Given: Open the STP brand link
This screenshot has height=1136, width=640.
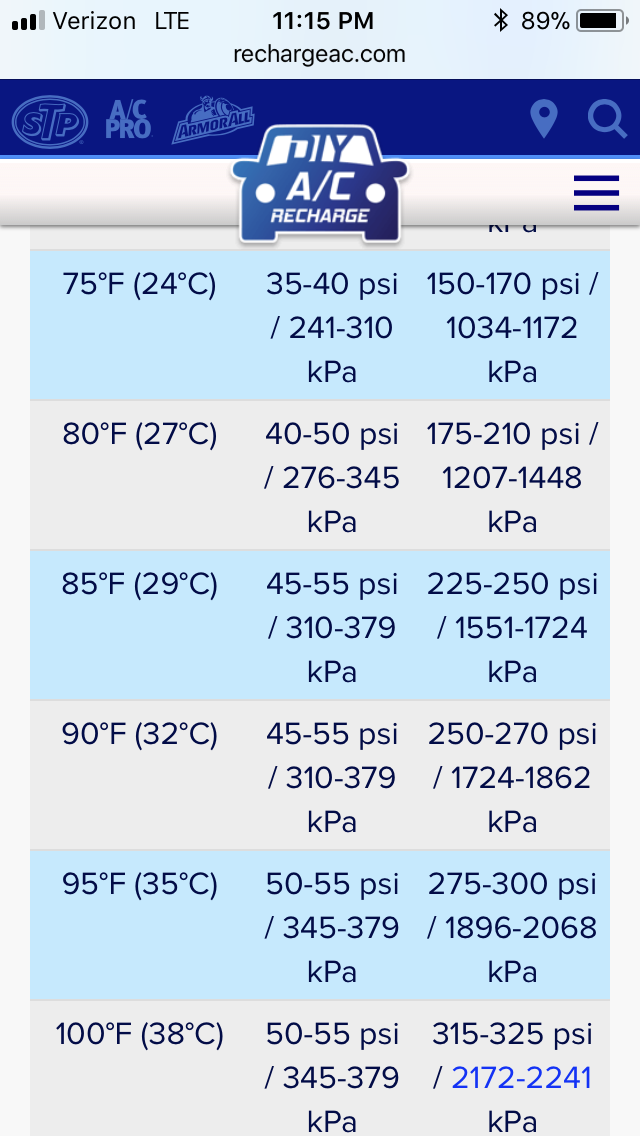Looking at the screenshot, I should pyautogui.click(x=49, y=122).
